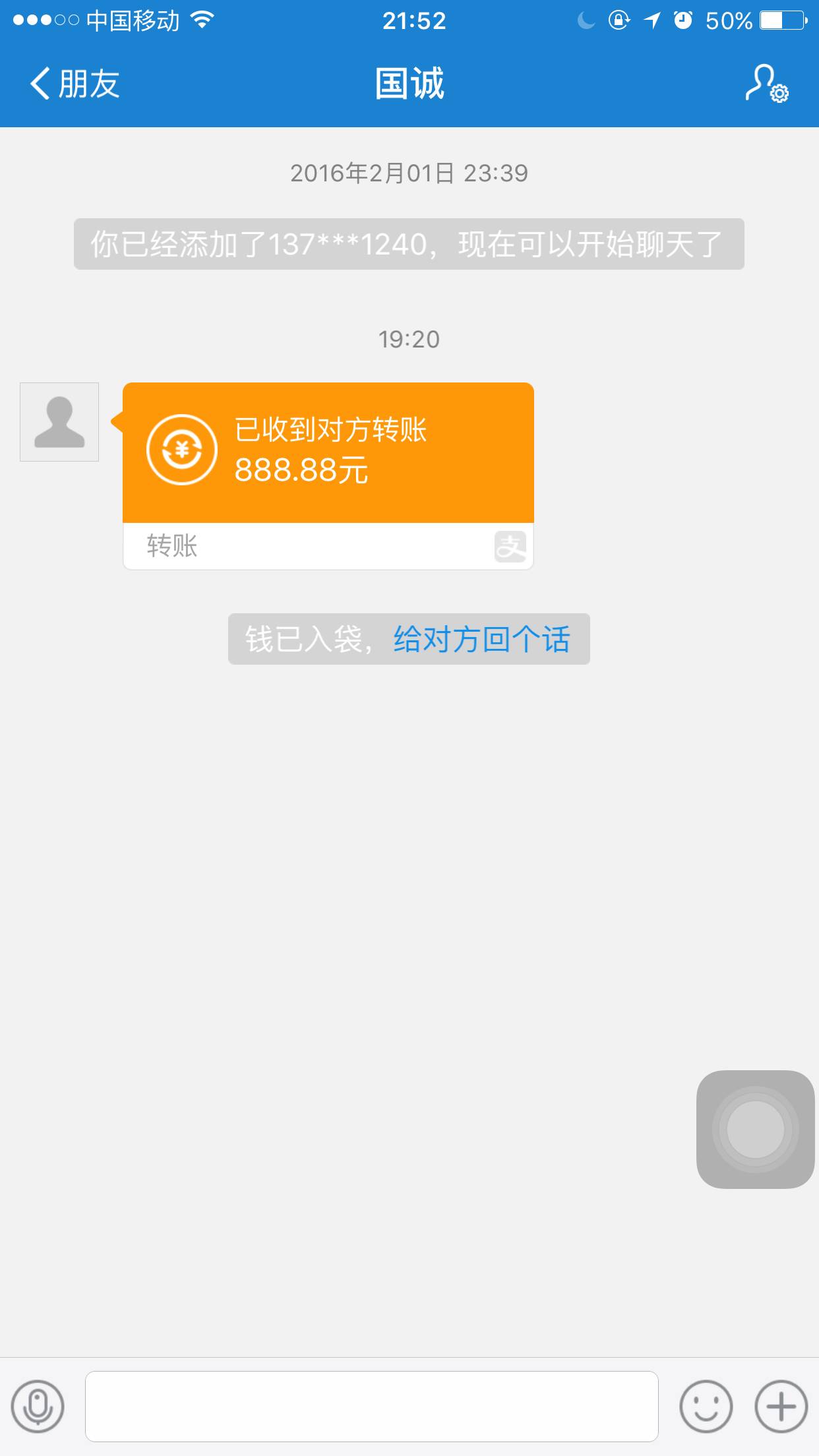Image resolution: width=819 pixels, height=1456 pixels.
Task: Open the plus attachment menu
Action: [781, 1407]
